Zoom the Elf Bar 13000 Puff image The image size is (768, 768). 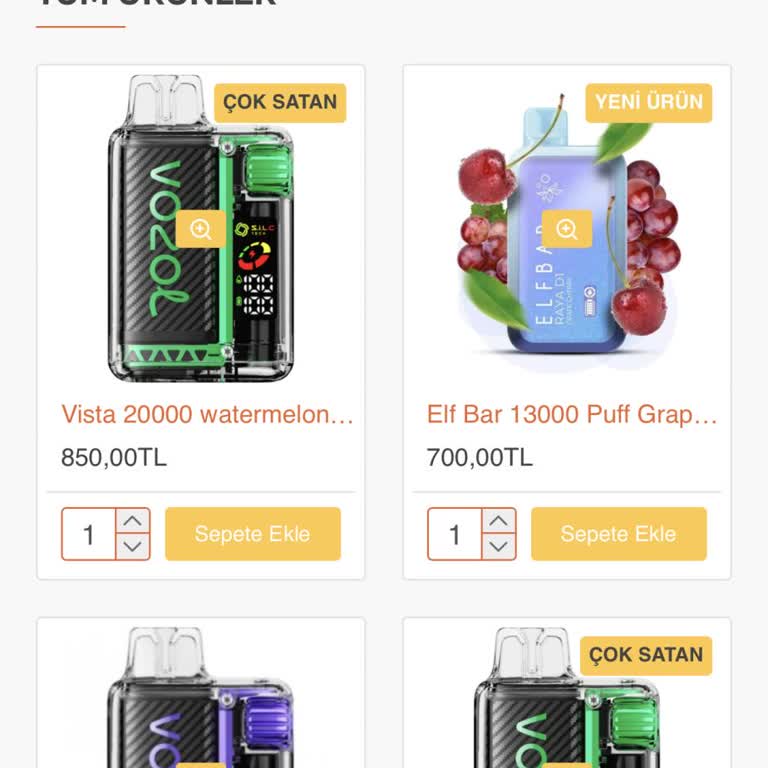[x=567, y=229]
